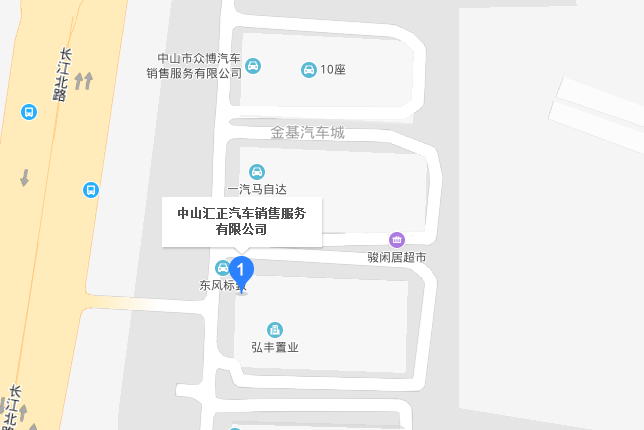Open the upper bus stop icon on 长江北路
Image resolution: width=644 pixels, height=430 pixels.
[x=28, y=112]
